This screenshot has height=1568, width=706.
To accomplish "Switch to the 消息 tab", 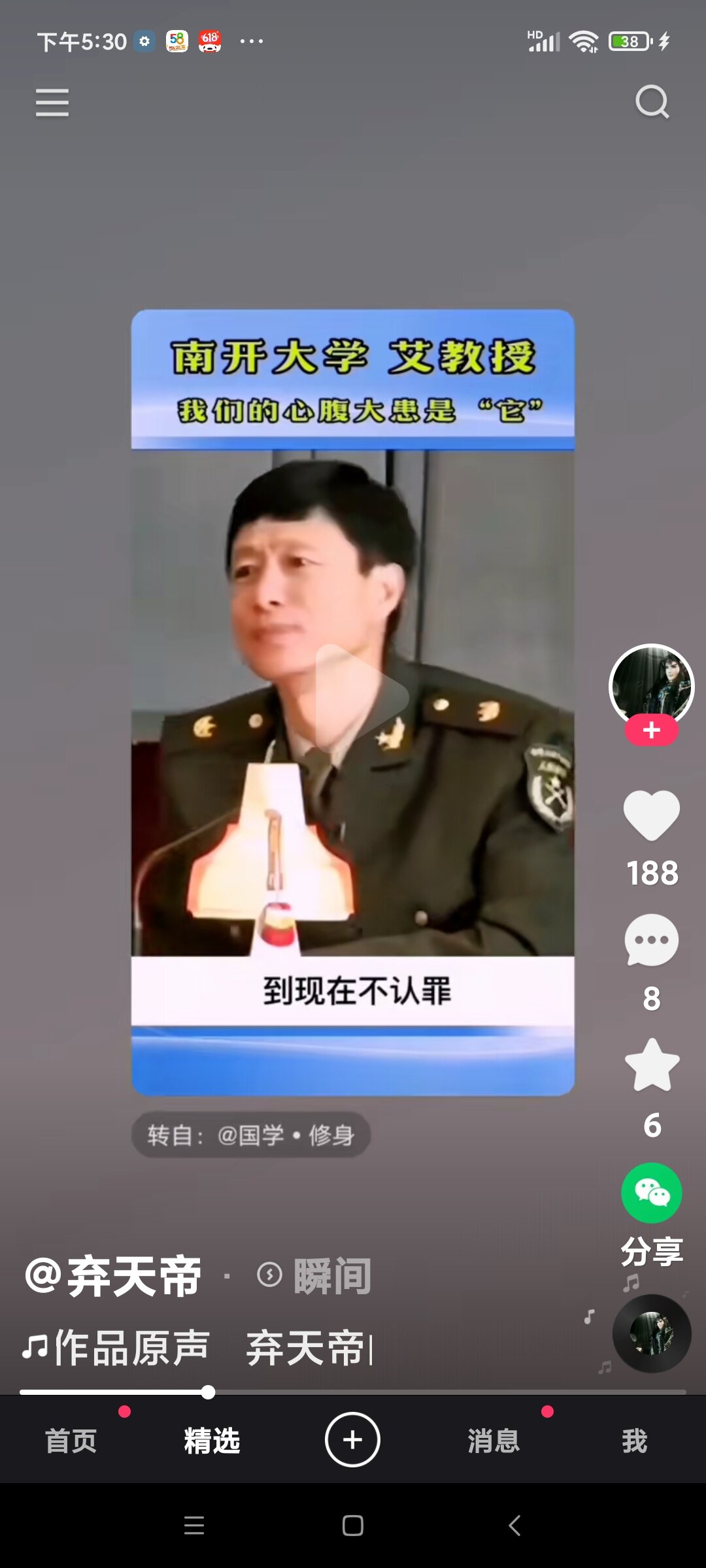I will tap(494, 1441).
